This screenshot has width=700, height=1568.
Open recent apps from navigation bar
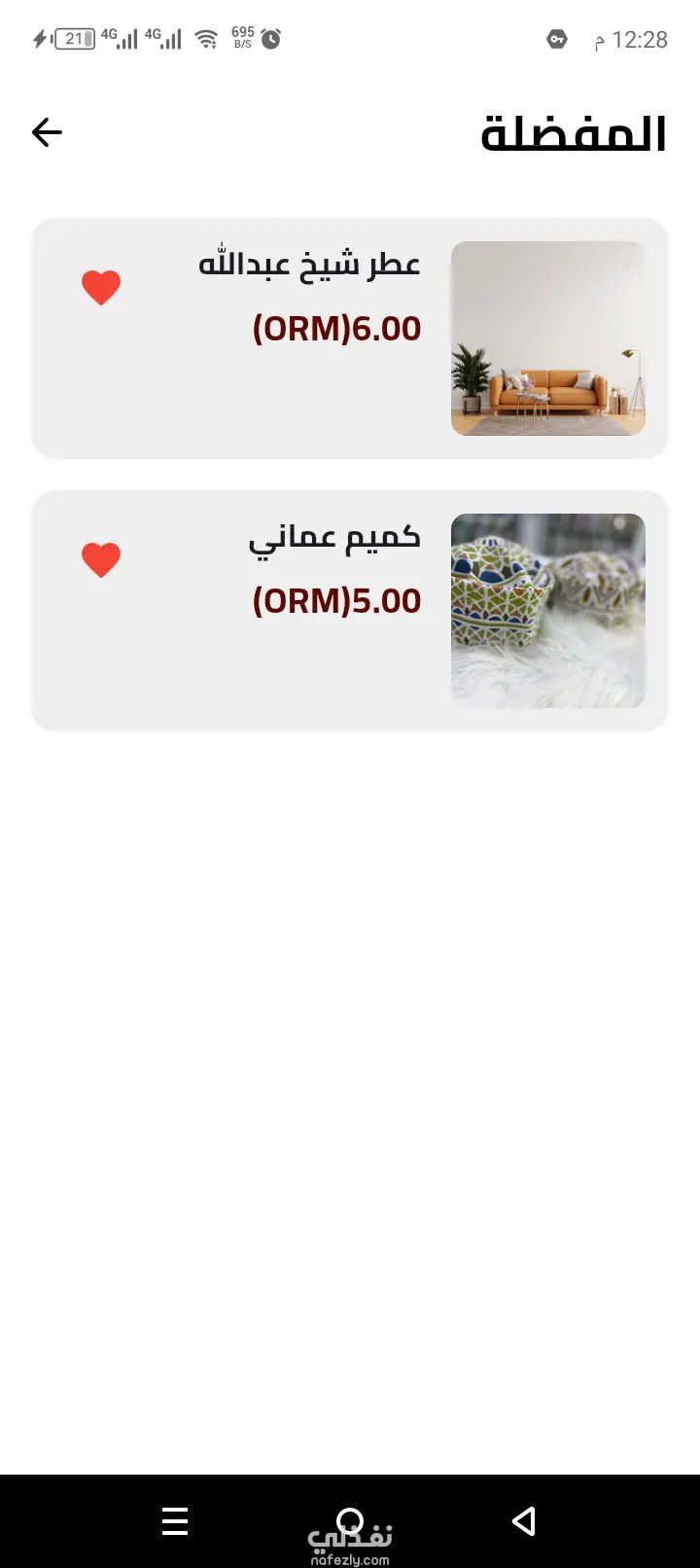click(x=175, y=1521)
